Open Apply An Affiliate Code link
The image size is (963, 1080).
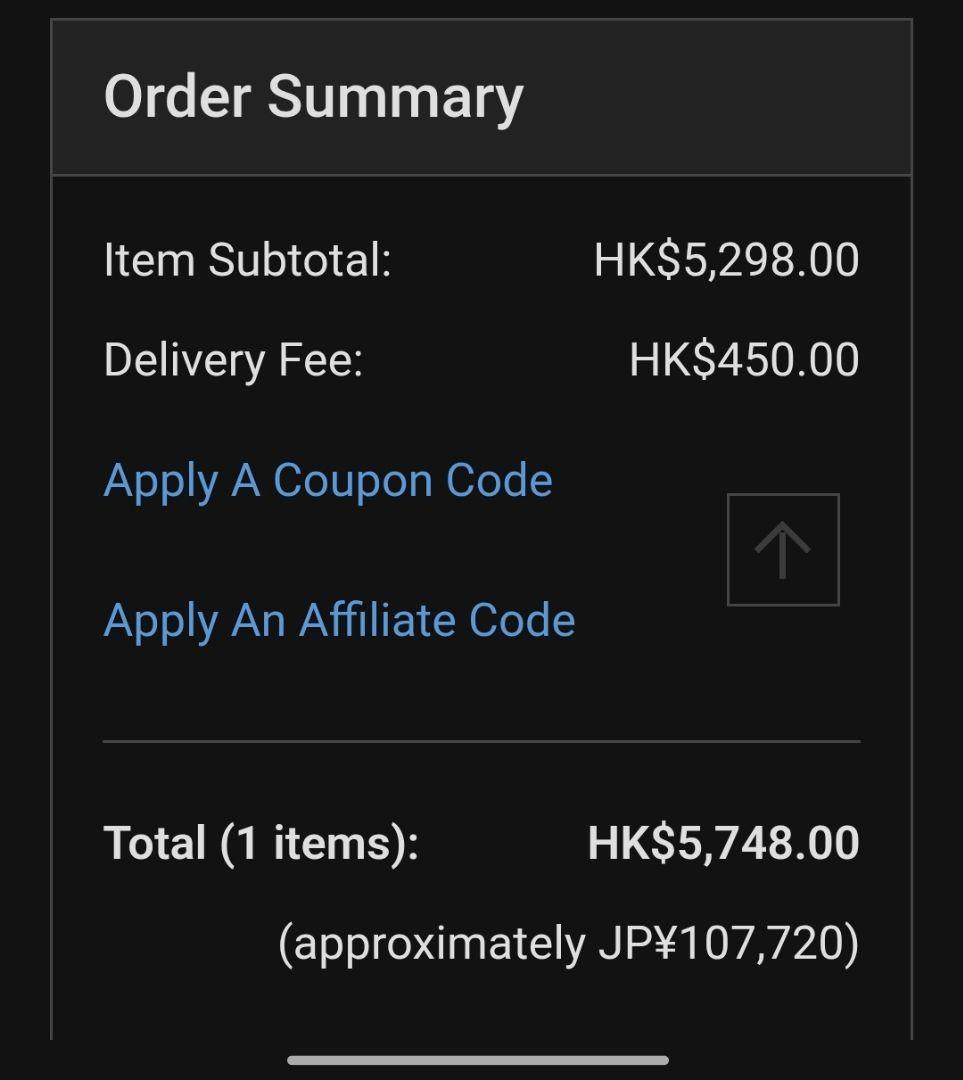click(x=339, y=621)
